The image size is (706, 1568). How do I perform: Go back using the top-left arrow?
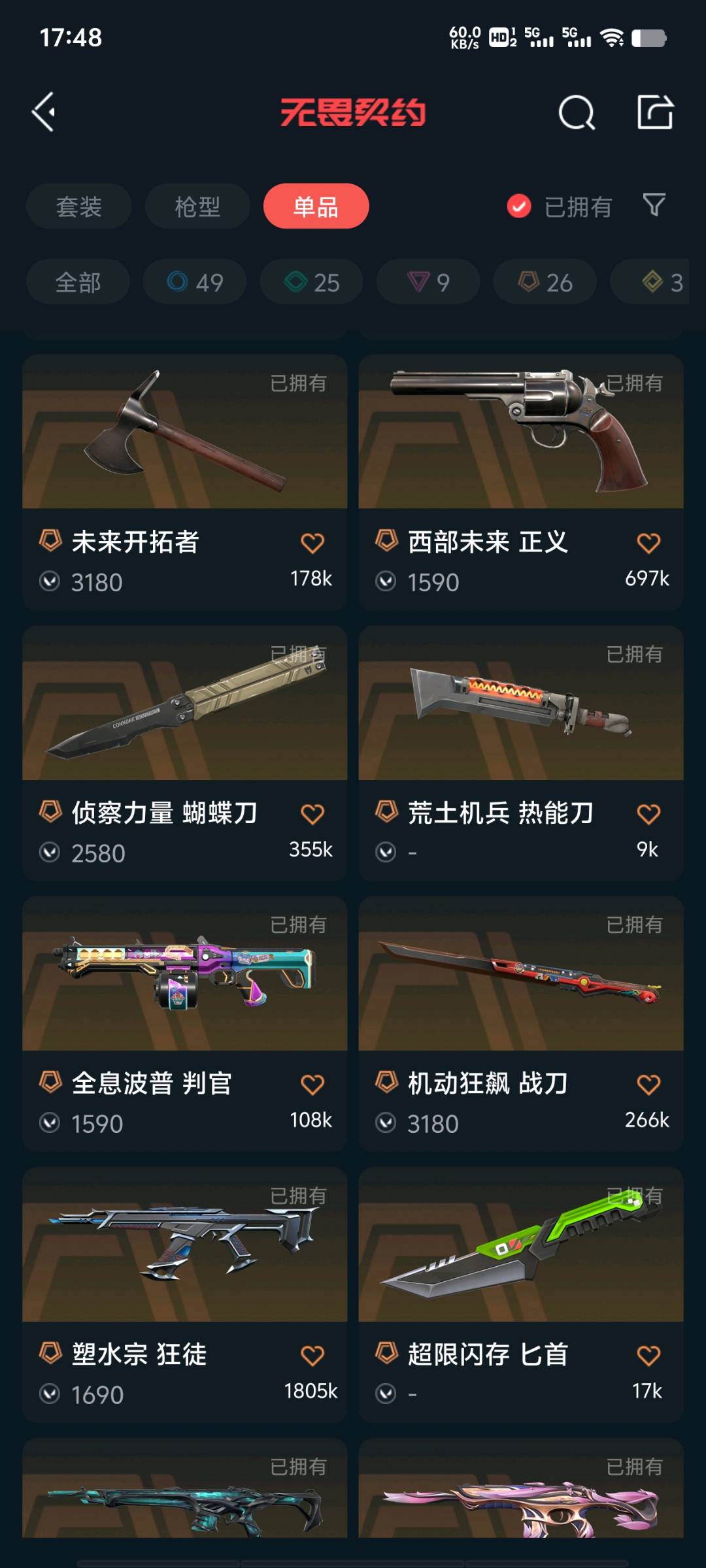(x=44, y=112)
